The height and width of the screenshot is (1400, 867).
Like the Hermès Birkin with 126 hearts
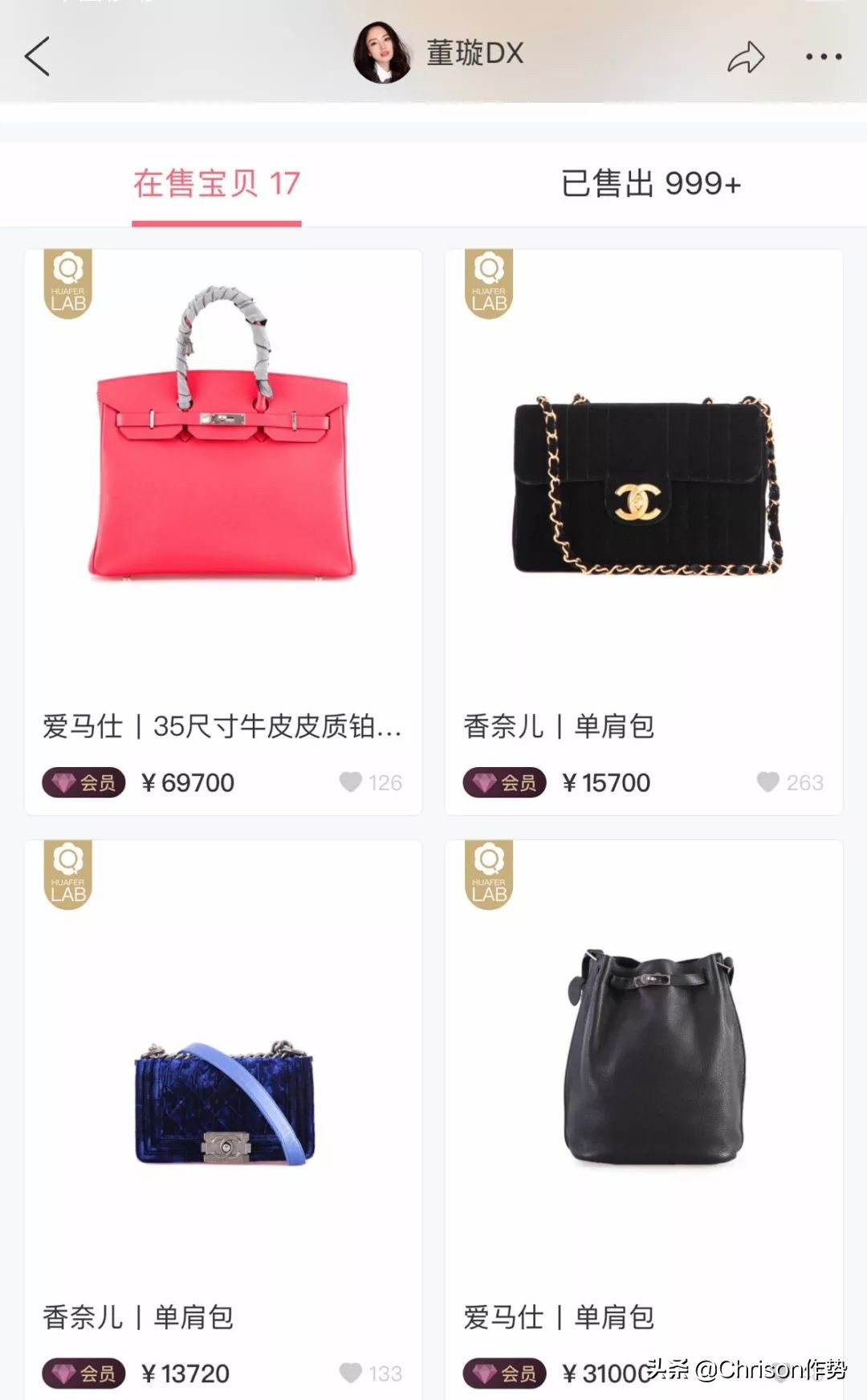pyautogui.click(x=352, y=782)
